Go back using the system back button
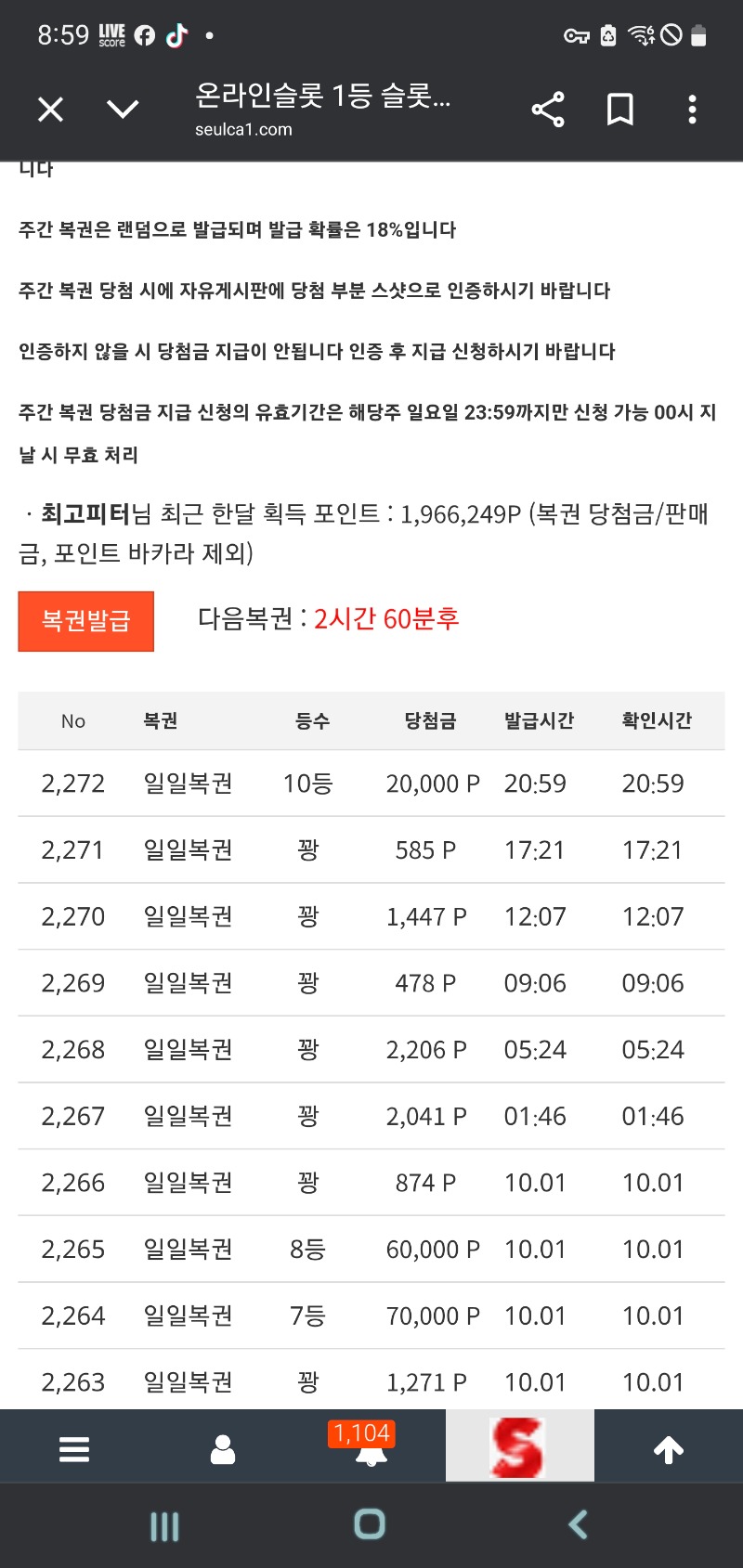The image size is (743, 1568). 578,1524
